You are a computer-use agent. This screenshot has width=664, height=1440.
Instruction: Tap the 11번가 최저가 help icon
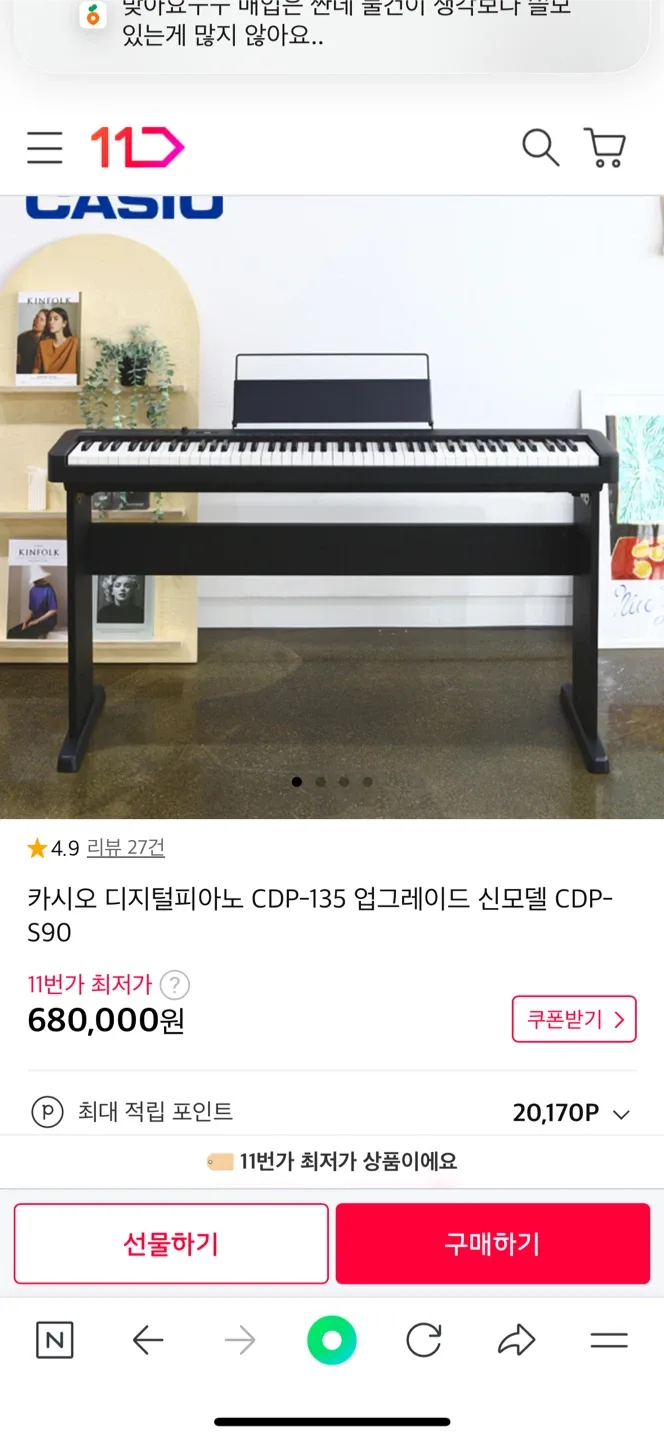(174, 985)
